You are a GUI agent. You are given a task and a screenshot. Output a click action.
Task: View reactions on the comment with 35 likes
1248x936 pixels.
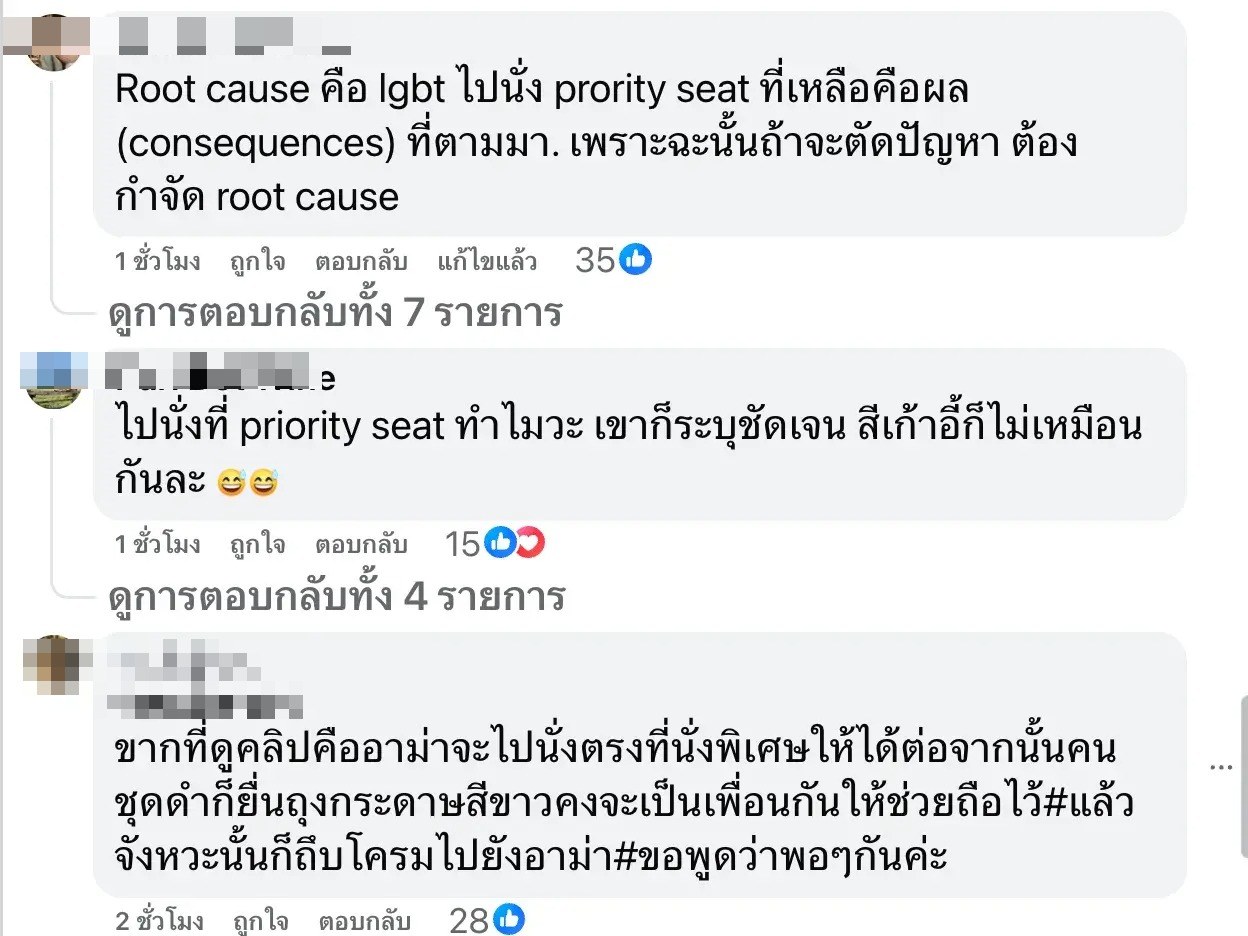pos(614,260)
